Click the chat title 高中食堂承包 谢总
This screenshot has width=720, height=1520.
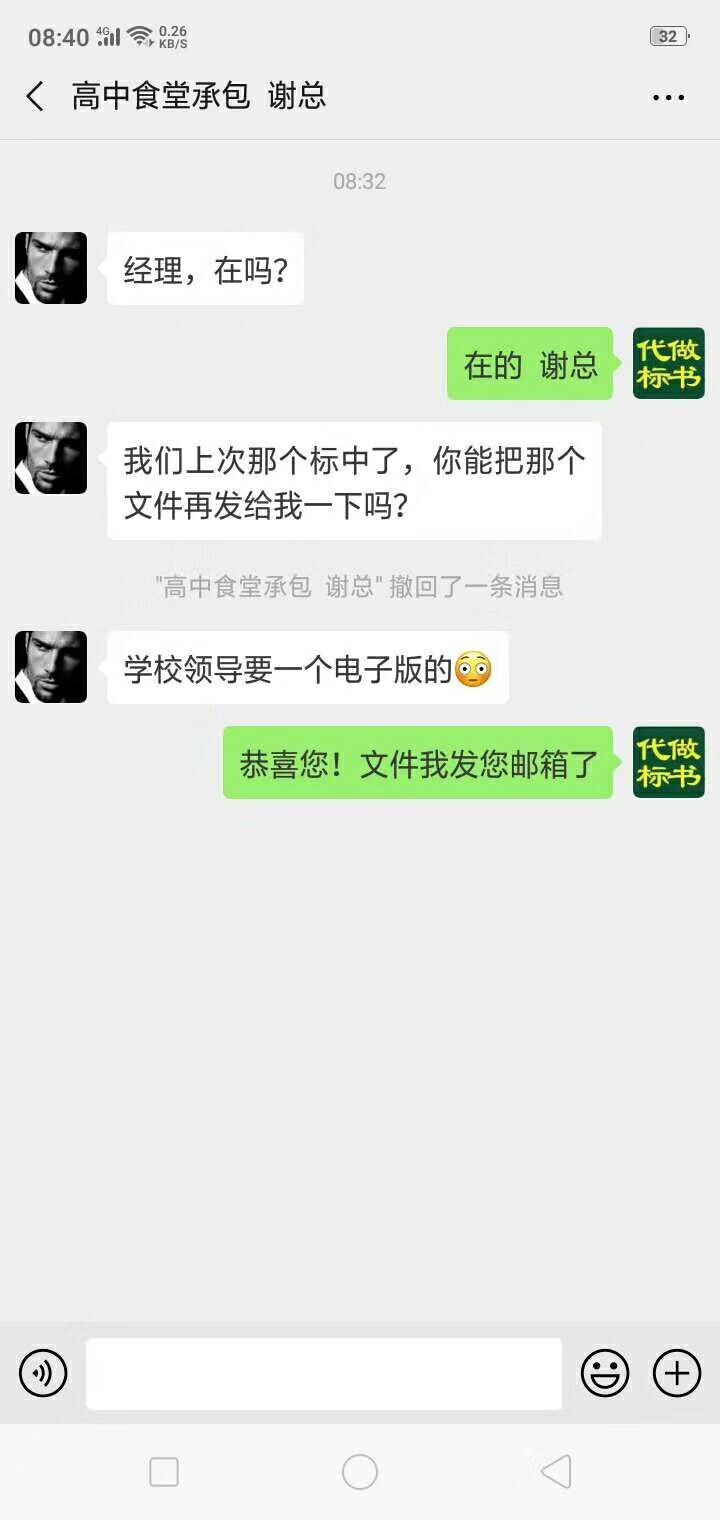pos(197,96)
